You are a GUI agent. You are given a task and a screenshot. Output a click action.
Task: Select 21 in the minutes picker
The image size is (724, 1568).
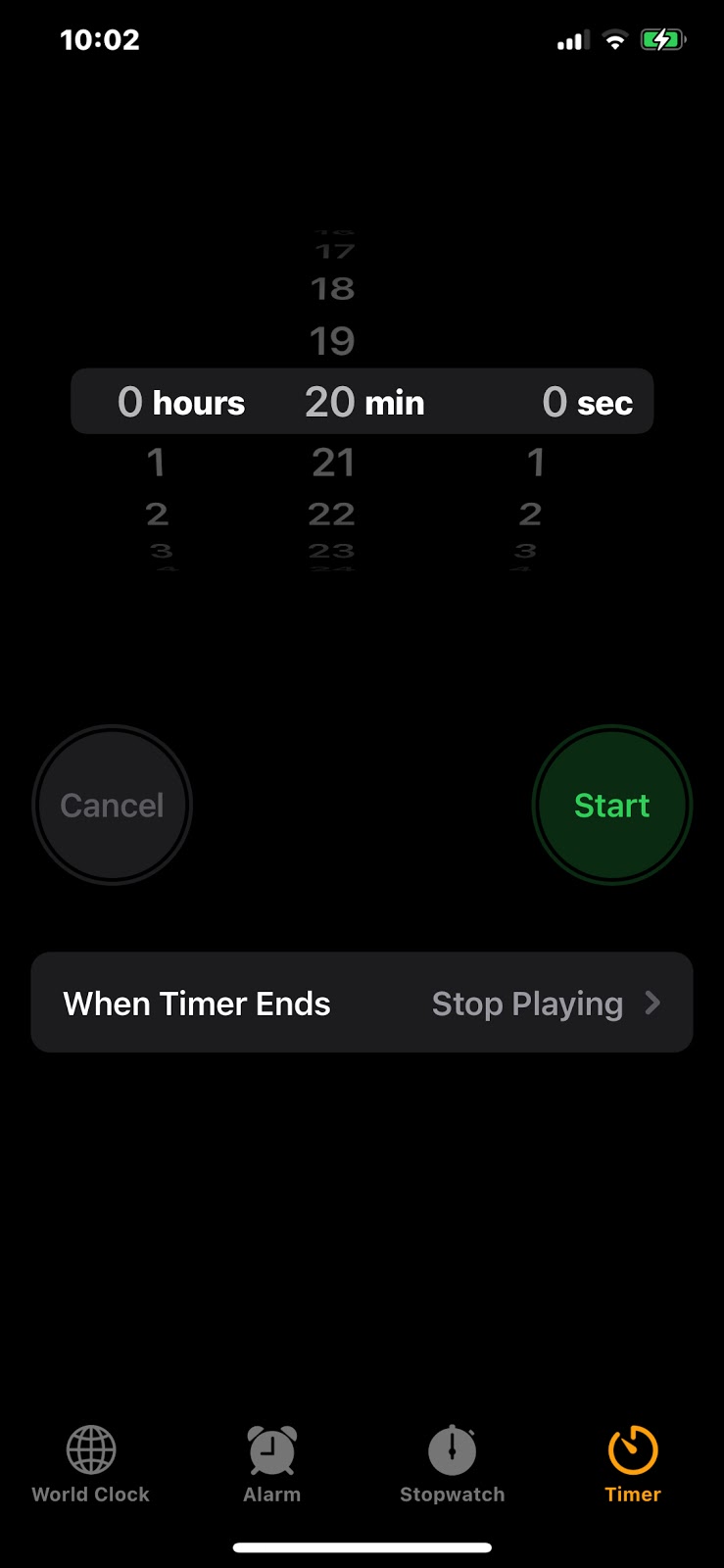[333, 463]
